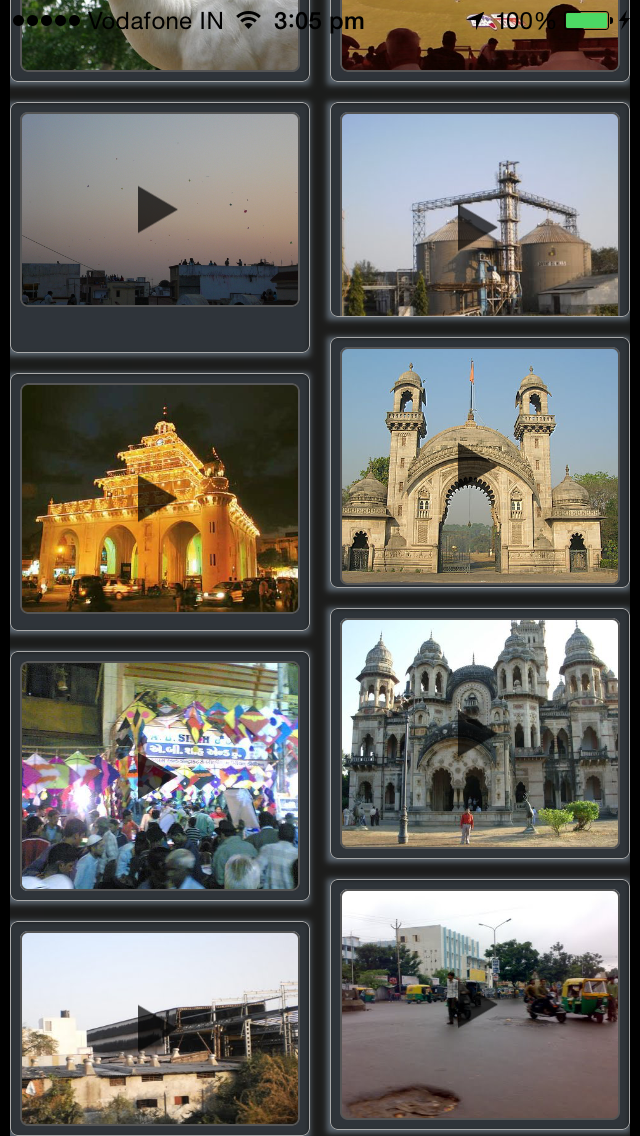Open the stone arch gateway video

click(x=479, y=466)
